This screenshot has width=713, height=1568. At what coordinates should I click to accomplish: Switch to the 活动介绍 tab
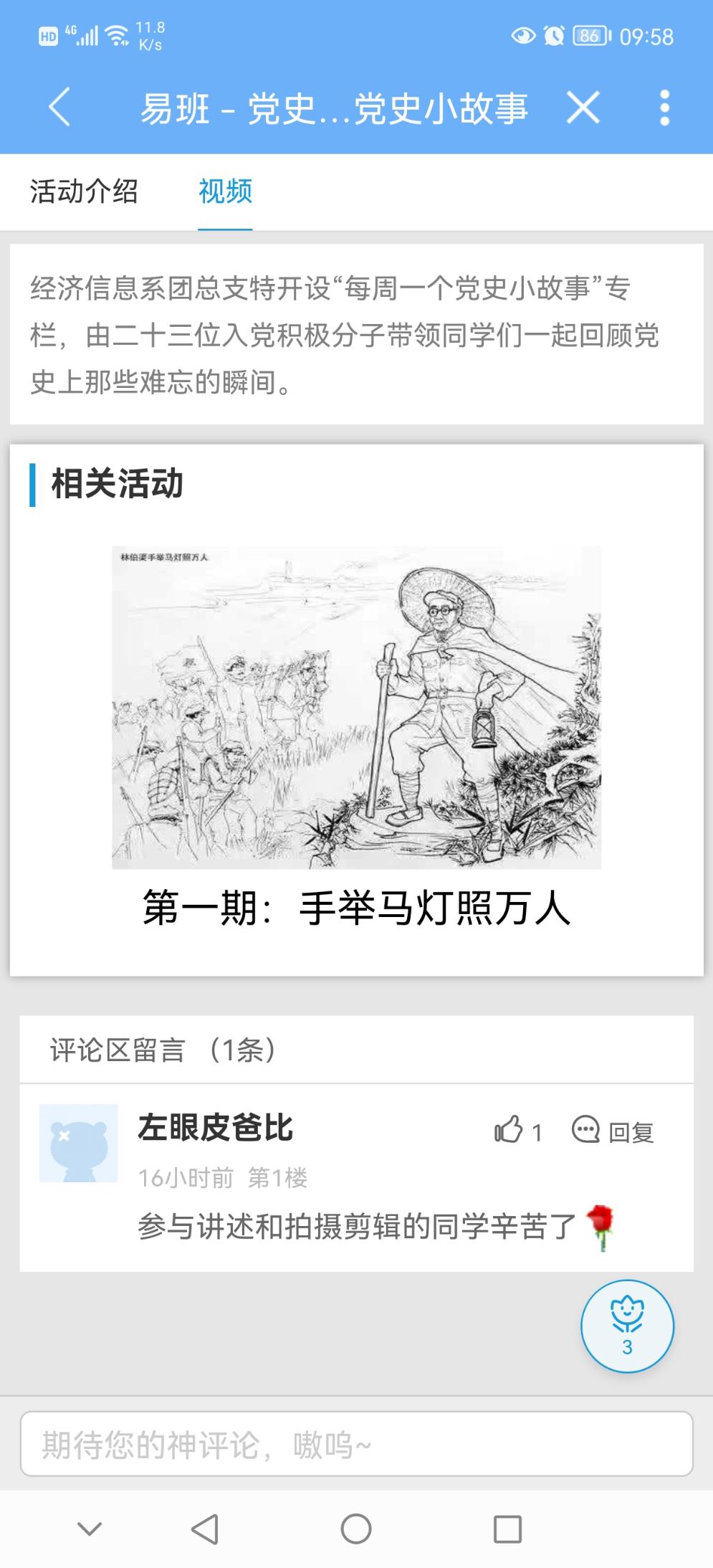coord(84,192)
